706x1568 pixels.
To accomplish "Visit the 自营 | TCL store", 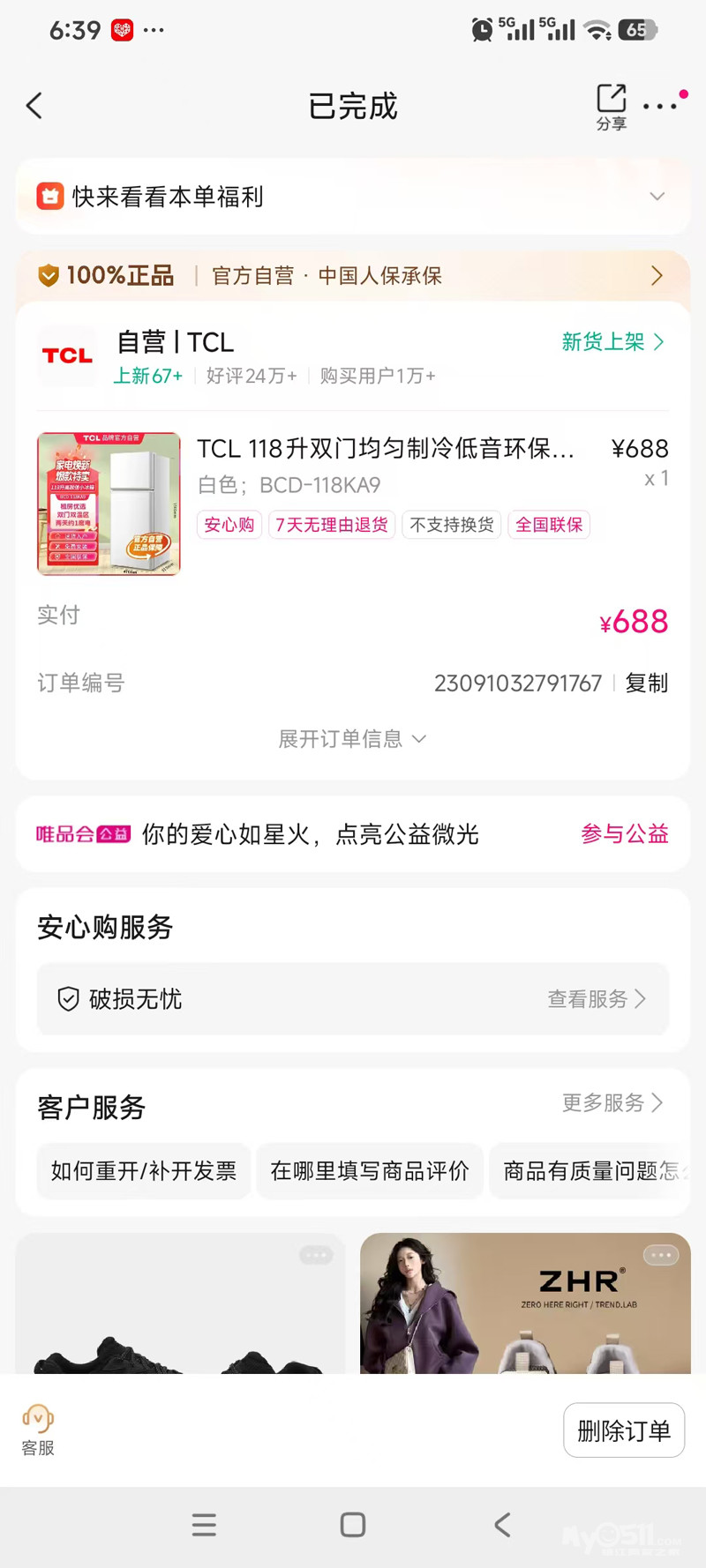I will point(176,342).
